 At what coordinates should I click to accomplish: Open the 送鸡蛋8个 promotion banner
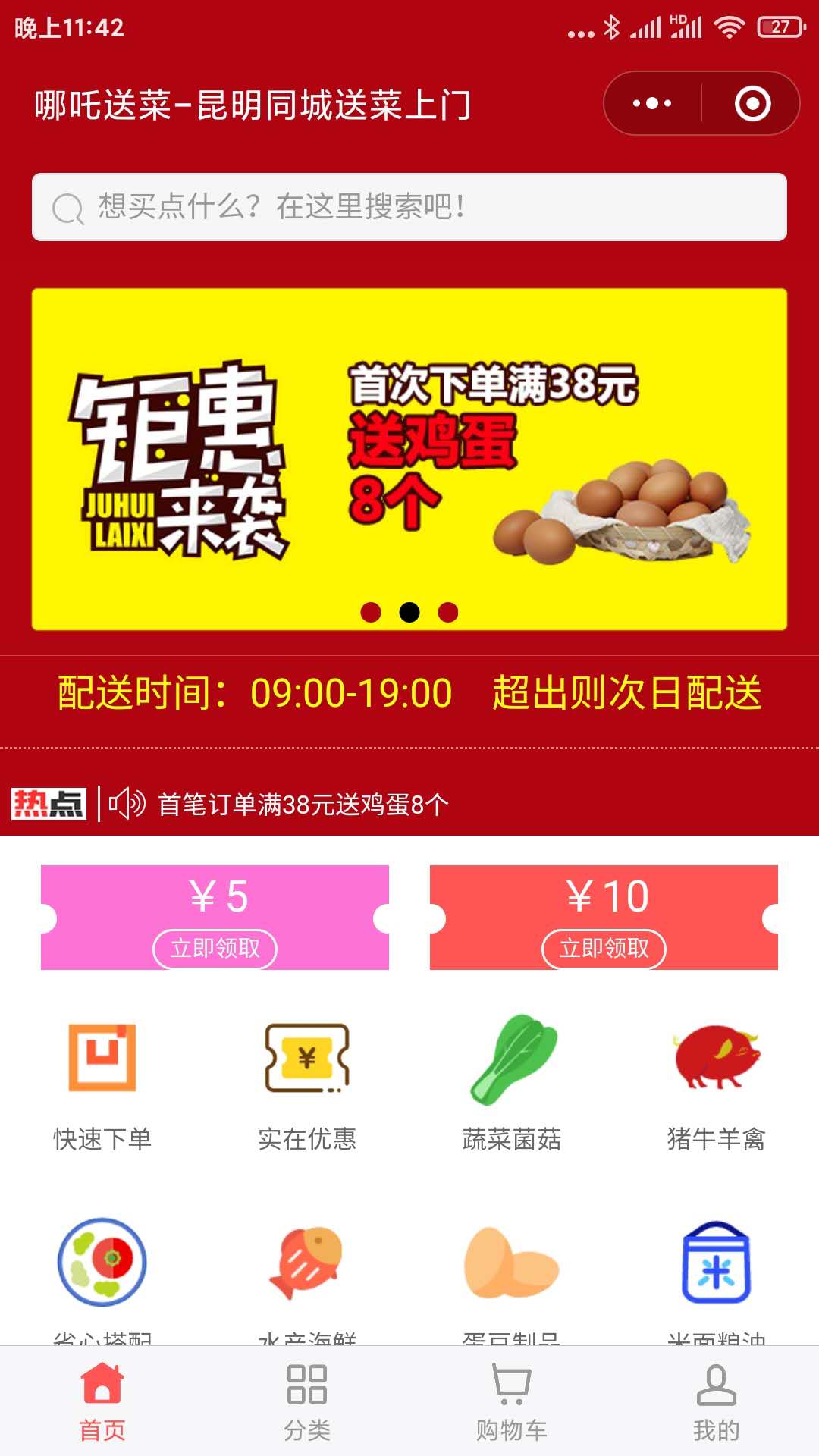[x=409, y=459]
